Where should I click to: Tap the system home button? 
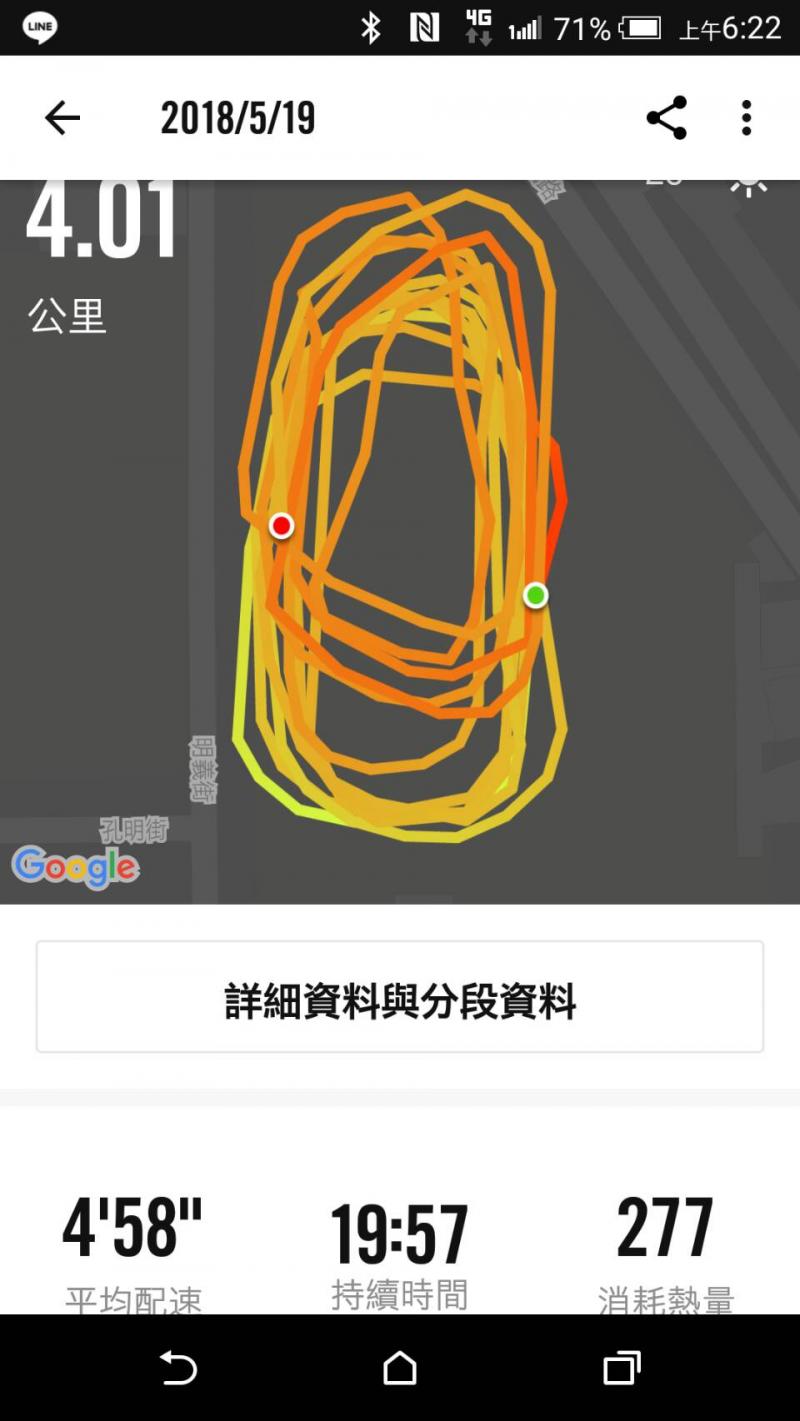tap(400, 1367)
